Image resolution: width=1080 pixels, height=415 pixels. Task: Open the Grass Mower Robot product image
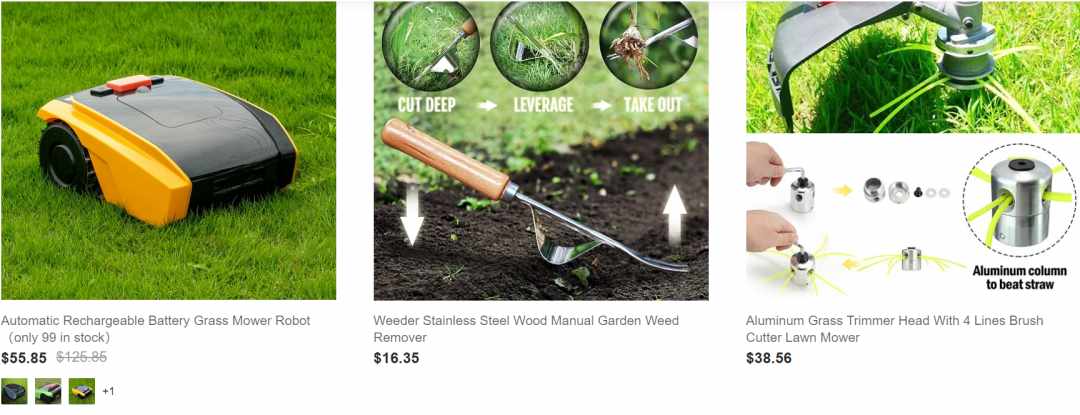(168, 150)
